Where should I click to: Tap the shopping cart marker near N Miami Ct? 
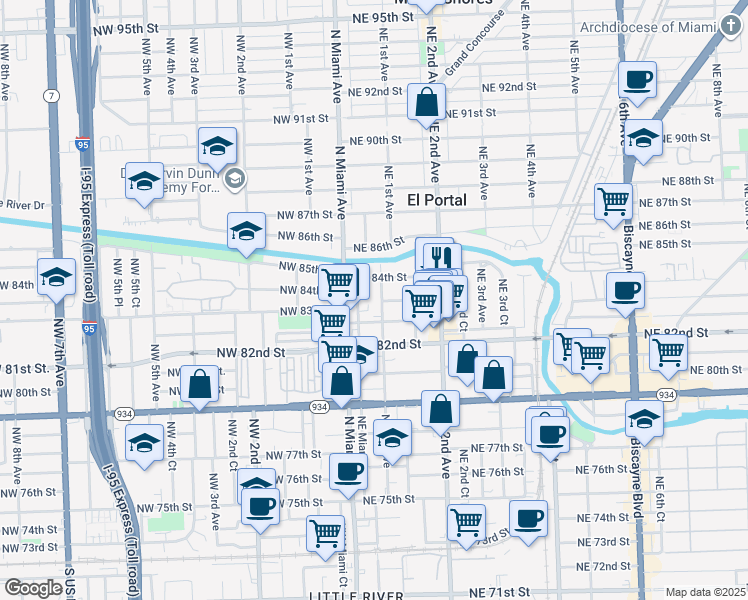pyautogui.click(x=326, y=533)
